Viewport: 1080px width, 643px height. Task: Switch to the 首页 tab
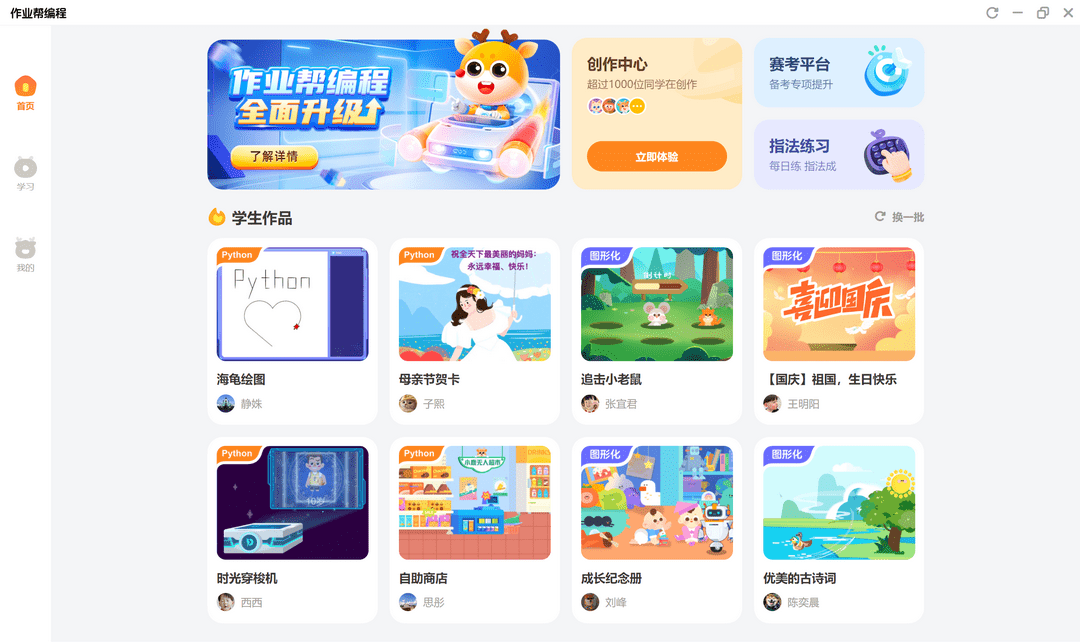(25, 92)
